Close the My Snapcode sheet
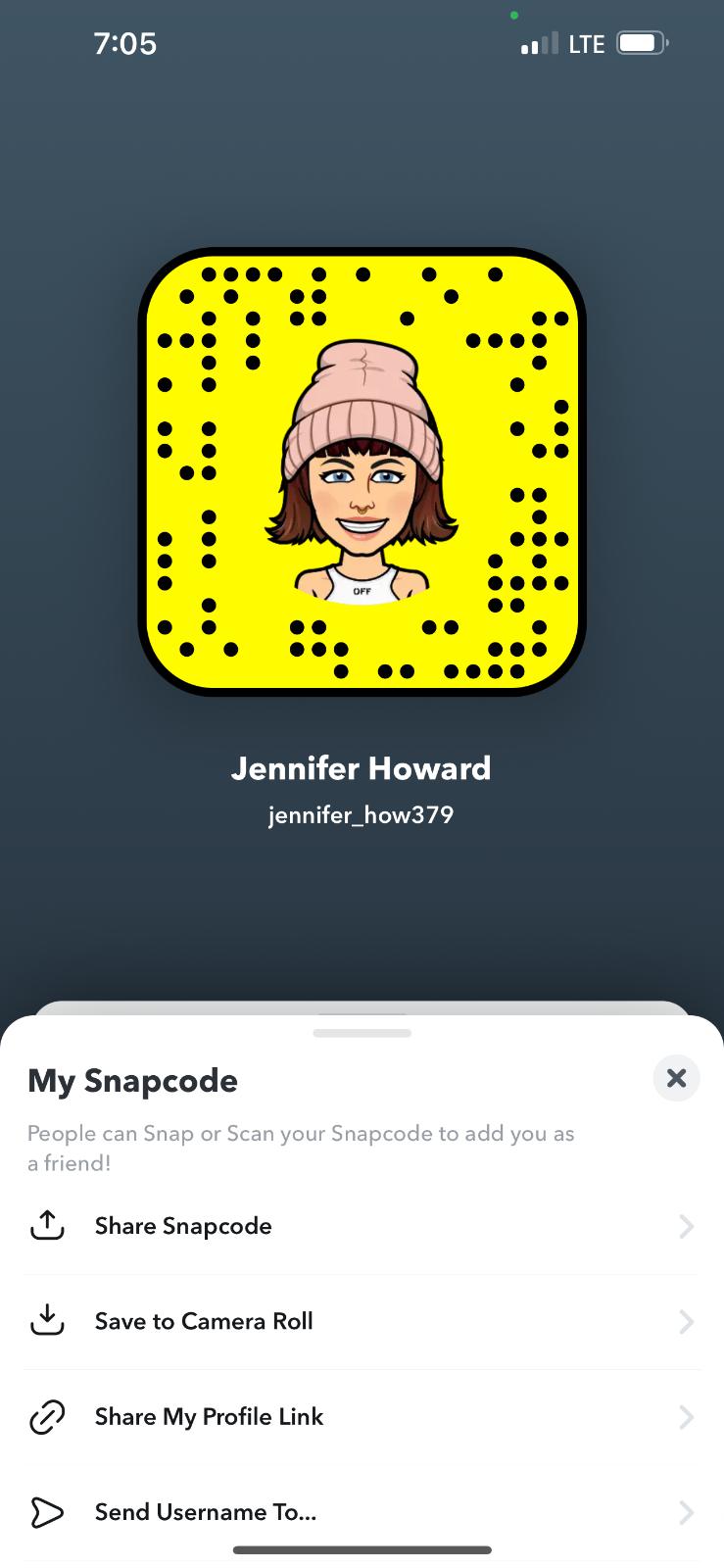This screenshot has width=724, height=1568. (676, 1078)
